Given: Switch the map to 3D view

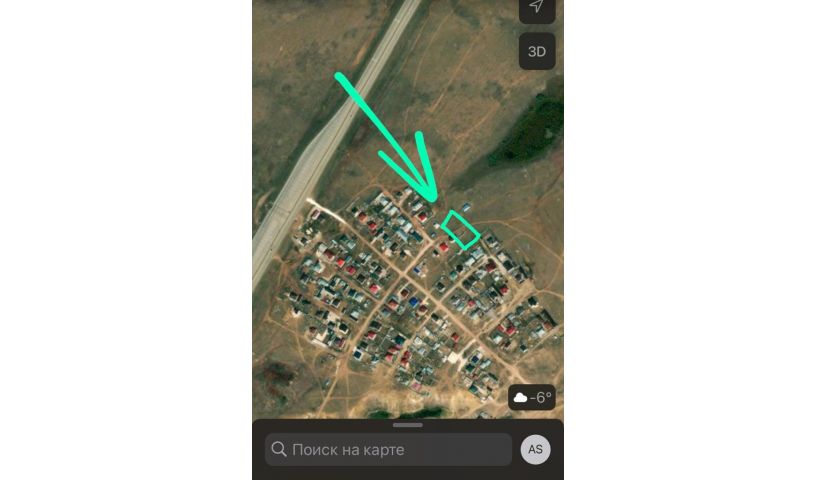Looking at the screenshot, I should point(537,52).
